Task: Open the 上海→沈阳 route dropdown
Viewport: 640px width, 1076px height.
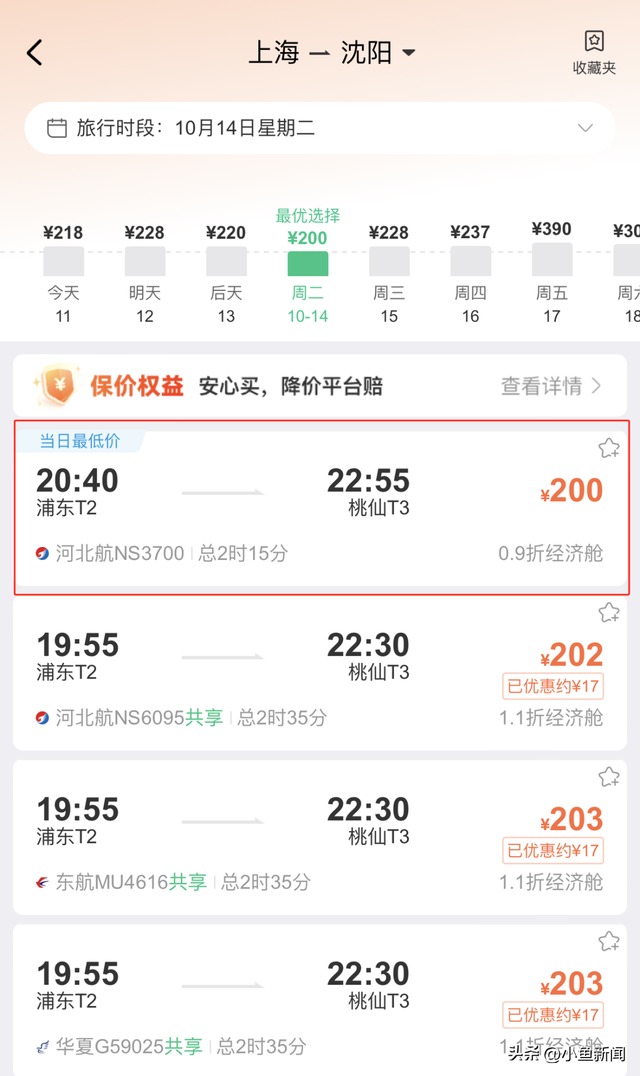Action: coord(332,53)
